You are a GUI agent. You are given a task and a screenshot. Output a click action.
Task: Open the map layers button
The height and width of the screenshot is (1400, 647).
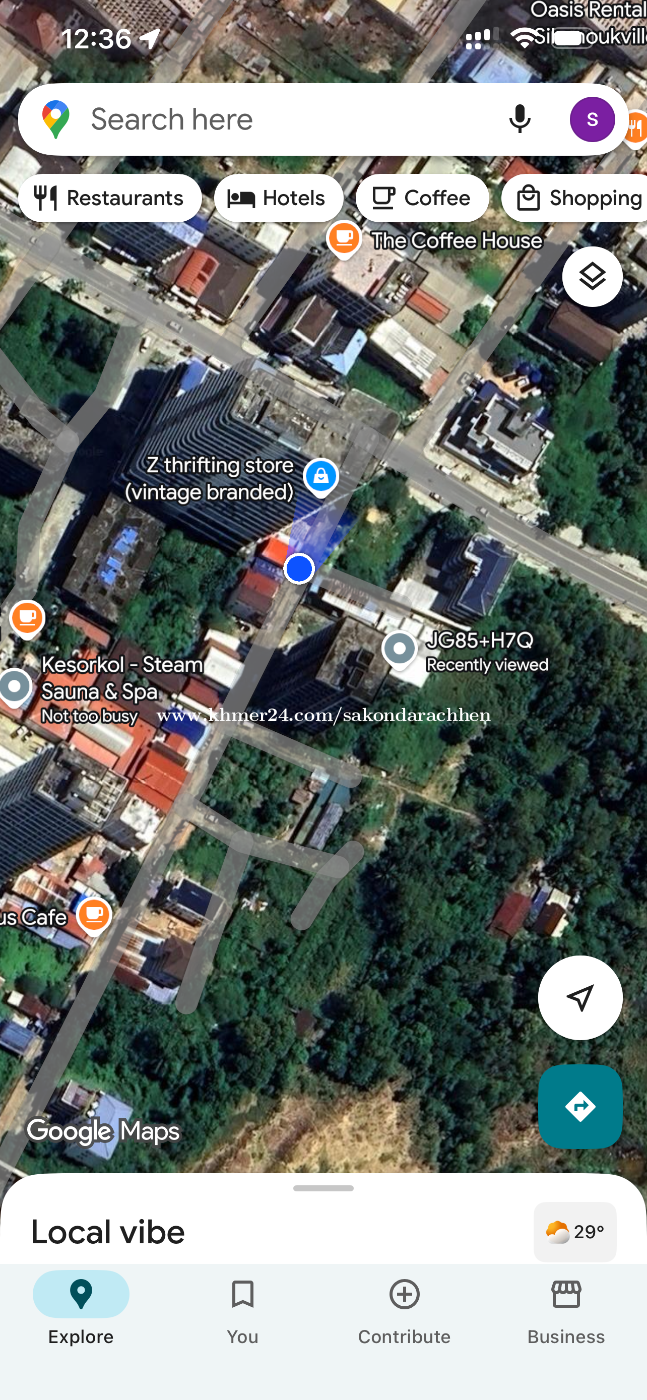click(x=592, y=276)
